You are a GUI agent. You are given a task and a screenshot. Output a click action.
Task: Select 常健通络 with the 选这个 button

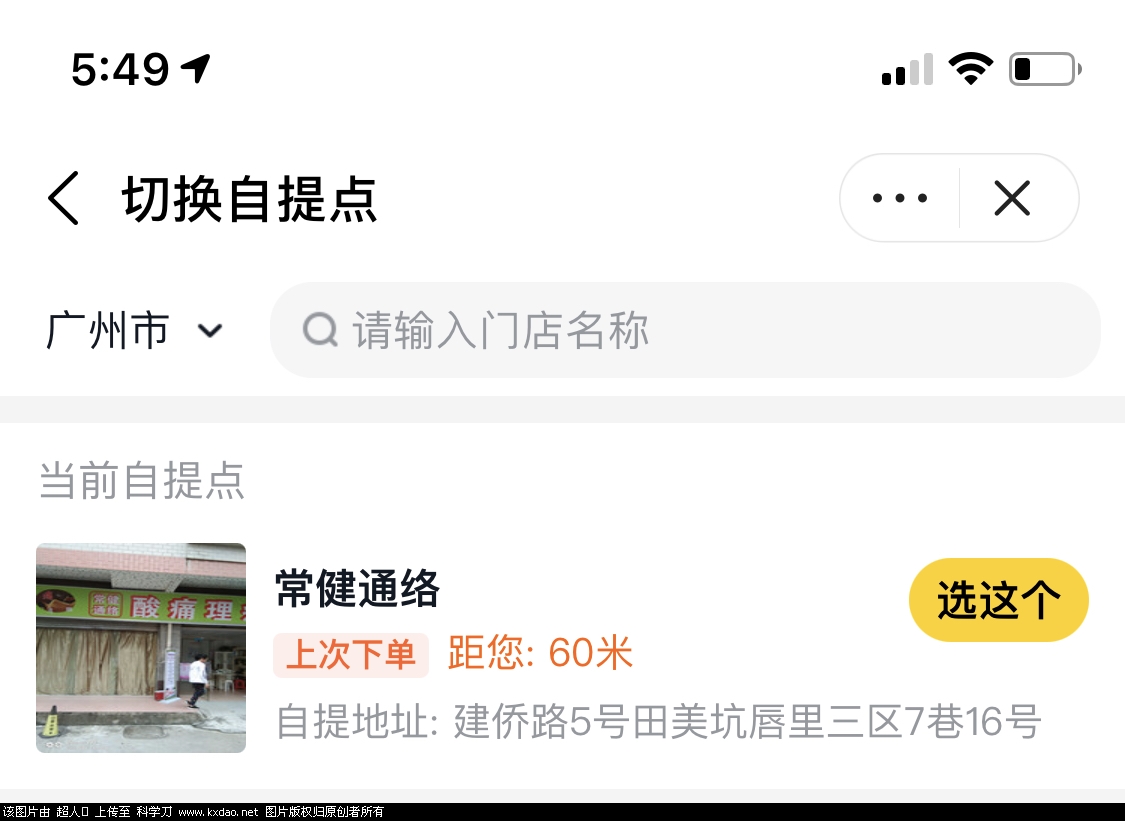998,600
